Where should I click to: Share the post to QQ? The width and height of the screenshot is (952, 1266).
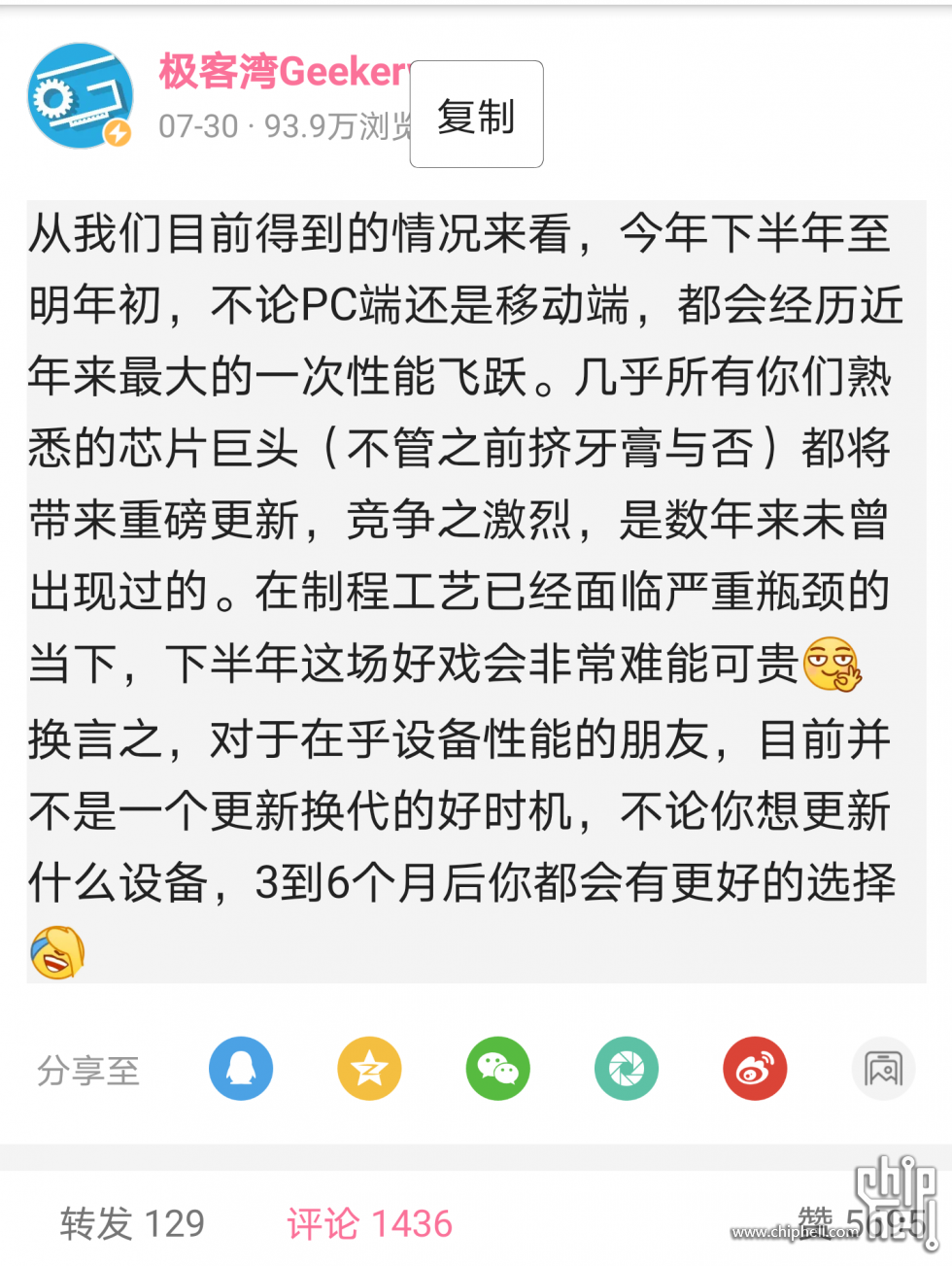click(241, 1069)
